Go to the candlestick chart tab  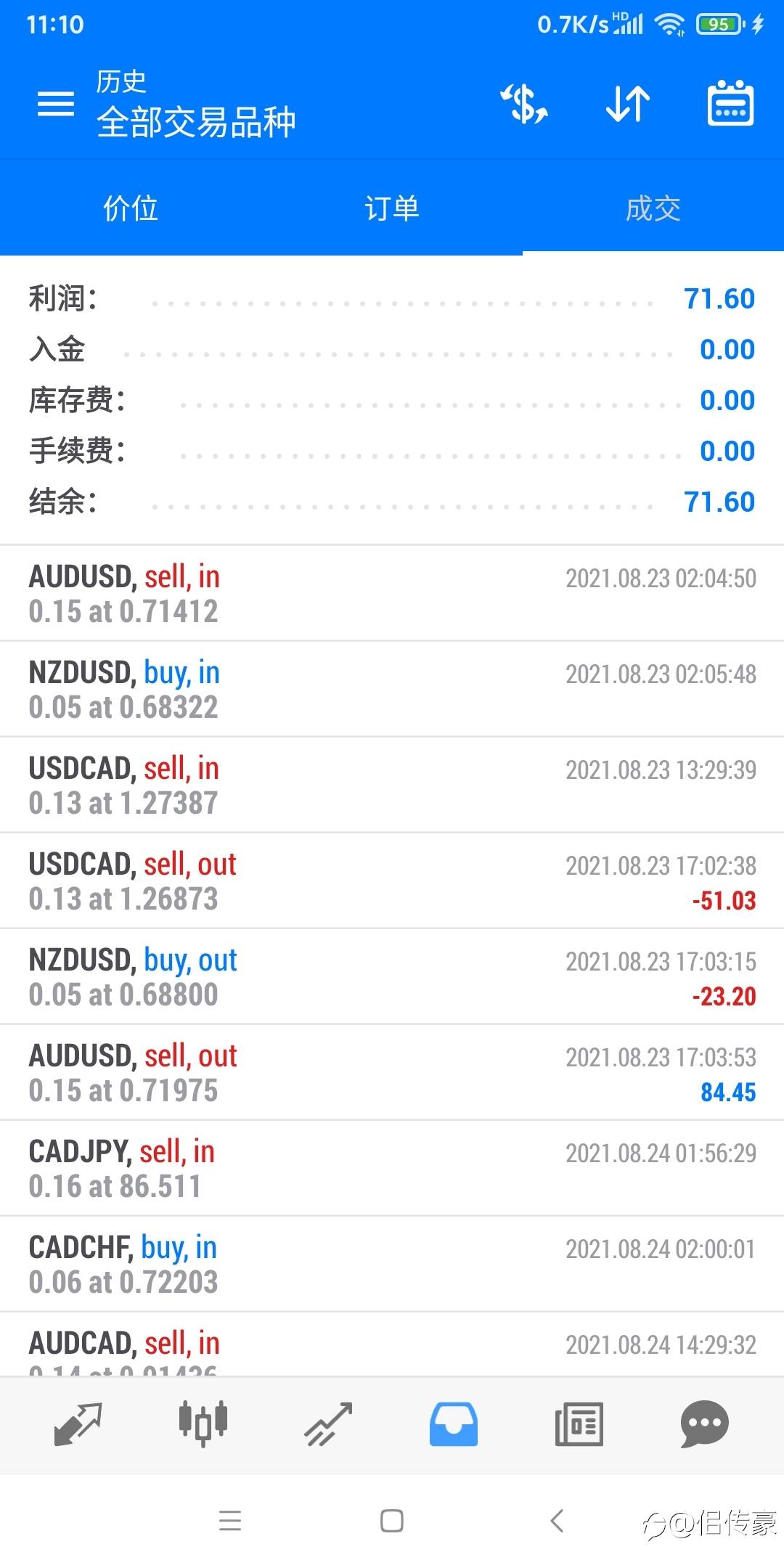(x=203, y=1424)
